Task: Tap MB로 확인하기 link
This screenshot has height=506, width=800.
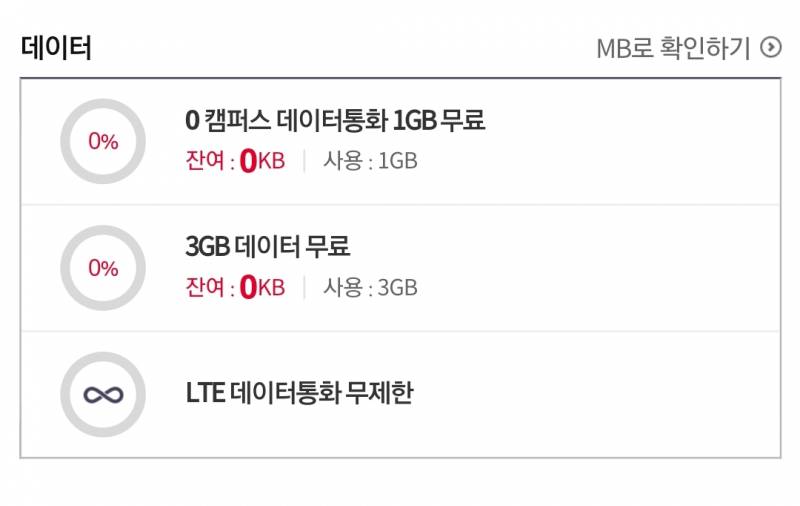Action: [x=688, y=48]
